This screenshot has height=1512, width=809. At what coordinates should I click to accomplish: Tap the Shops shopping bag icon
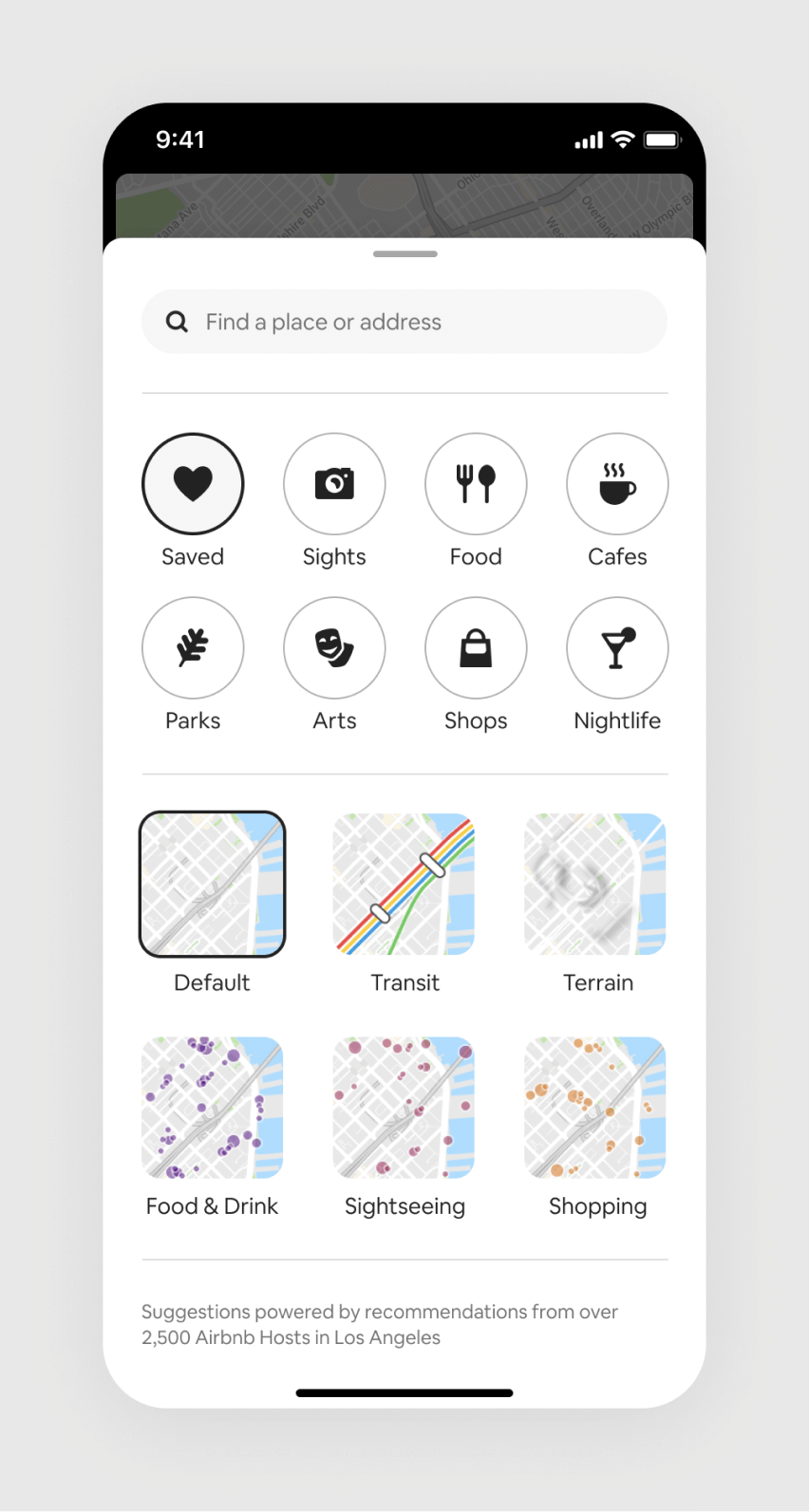coord(476,647)
